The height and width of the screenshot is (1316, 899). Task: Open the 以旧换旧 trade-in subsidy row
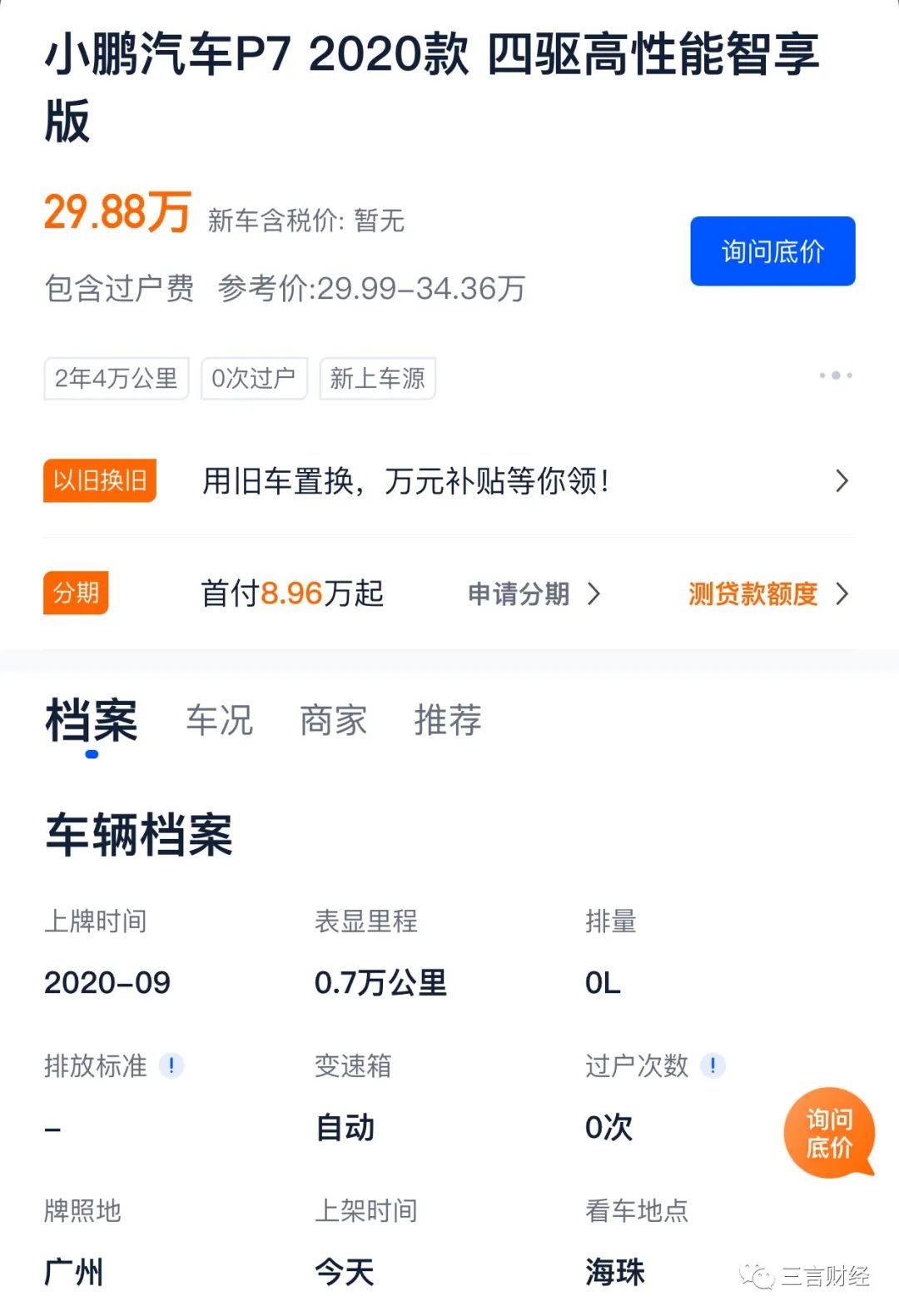tap(449, 481)
